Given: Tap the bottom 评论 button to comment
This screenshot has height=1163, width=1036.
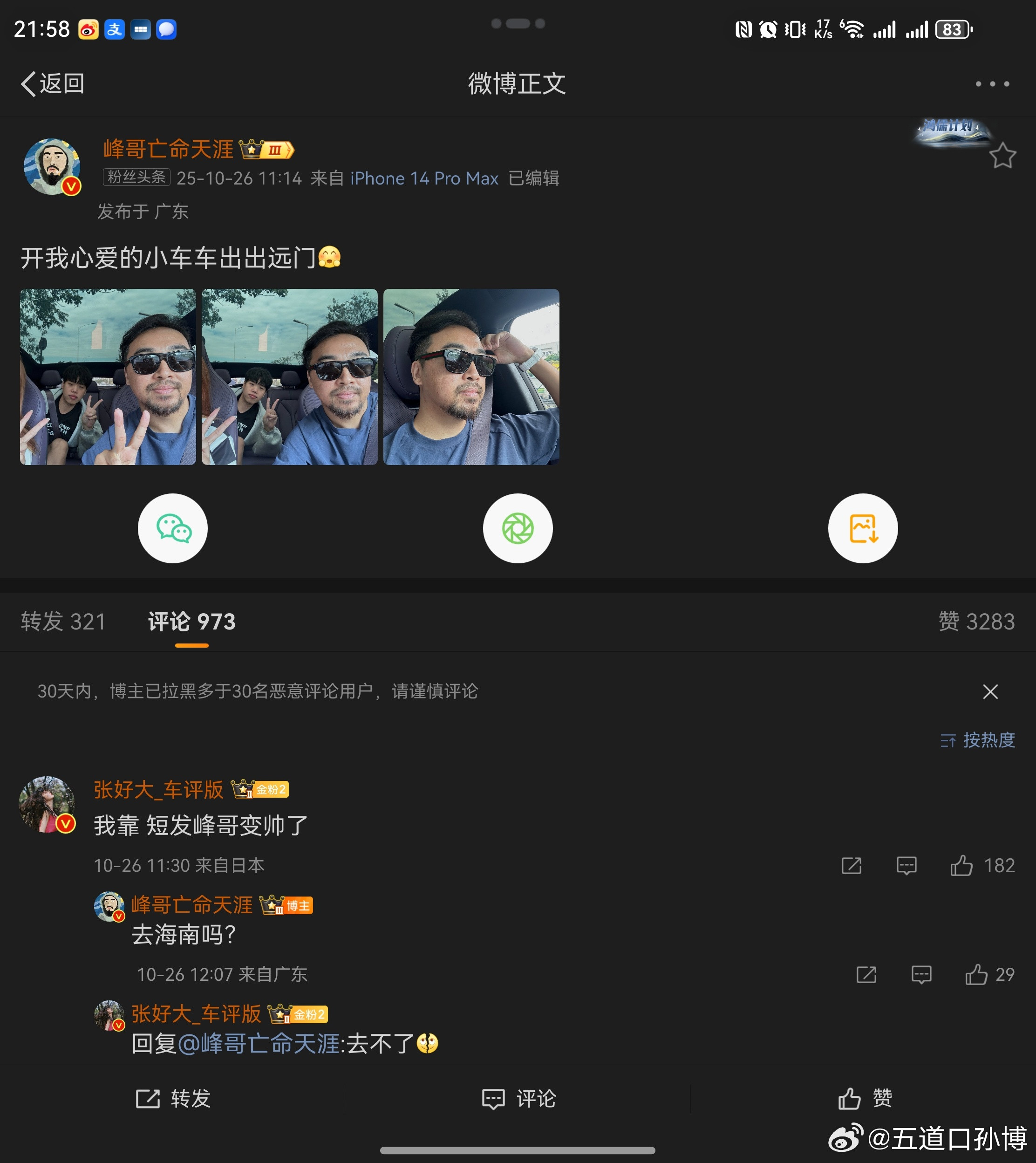Looking at the screenshot, I should click(x=518, y=1099).
